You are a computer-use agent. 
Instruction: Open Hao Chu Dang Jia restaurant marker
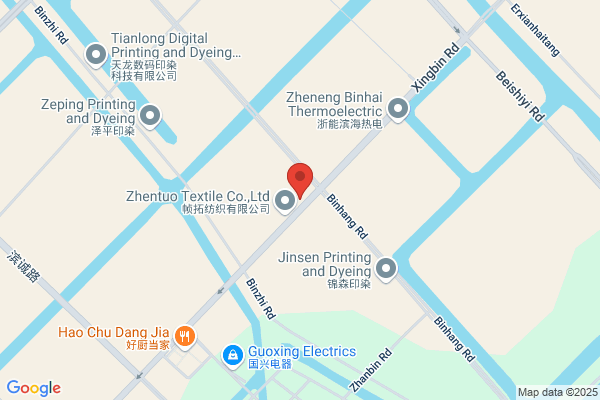point(185,337)
